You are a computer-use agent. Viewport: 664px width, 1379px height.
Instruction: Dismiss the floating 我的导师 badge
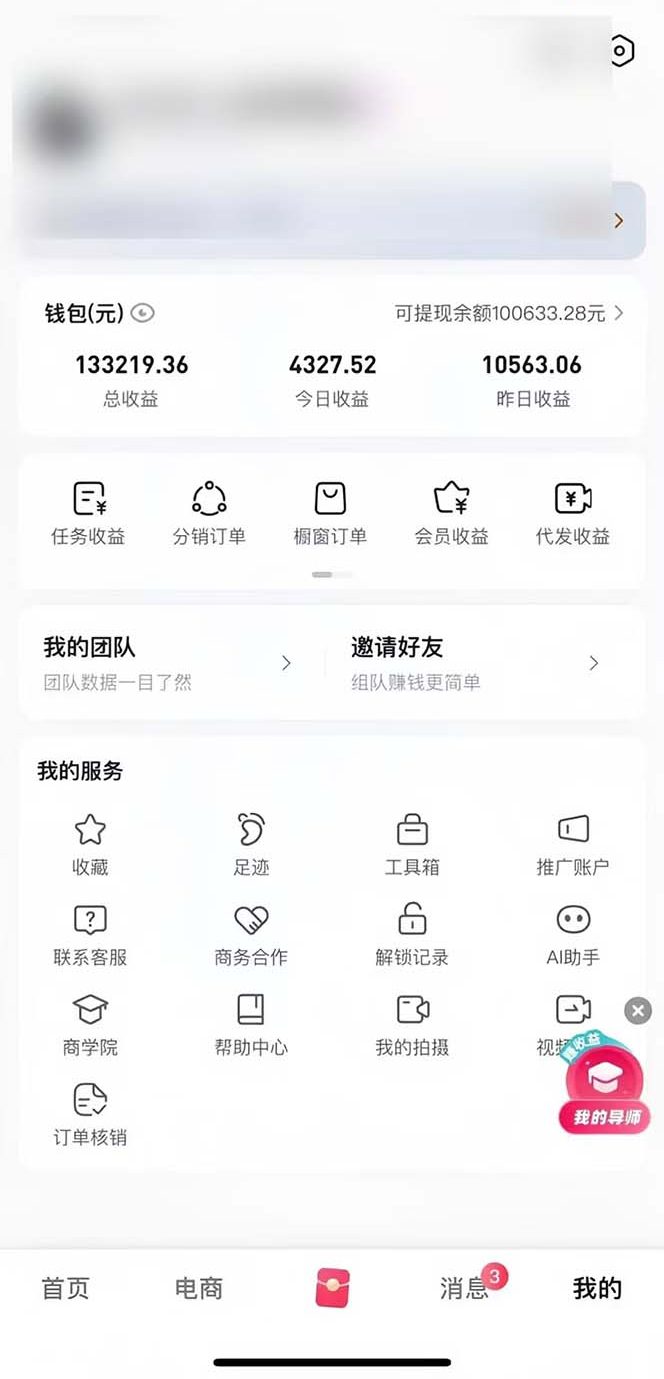coord(638,1010)
